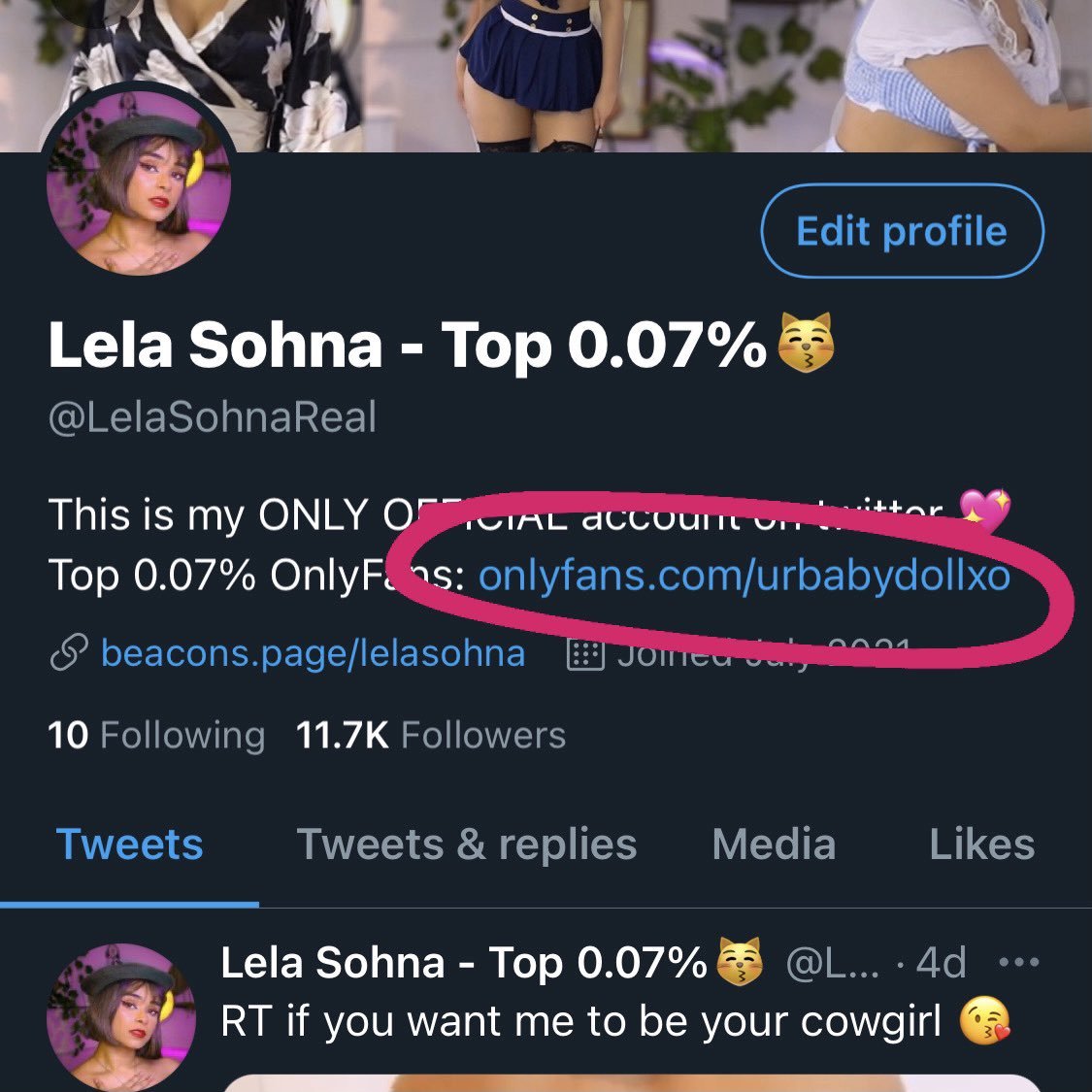Open the beacons.page/lelasohna link
Screen dimensions: 1092x1092
click(x=313, y=653)
